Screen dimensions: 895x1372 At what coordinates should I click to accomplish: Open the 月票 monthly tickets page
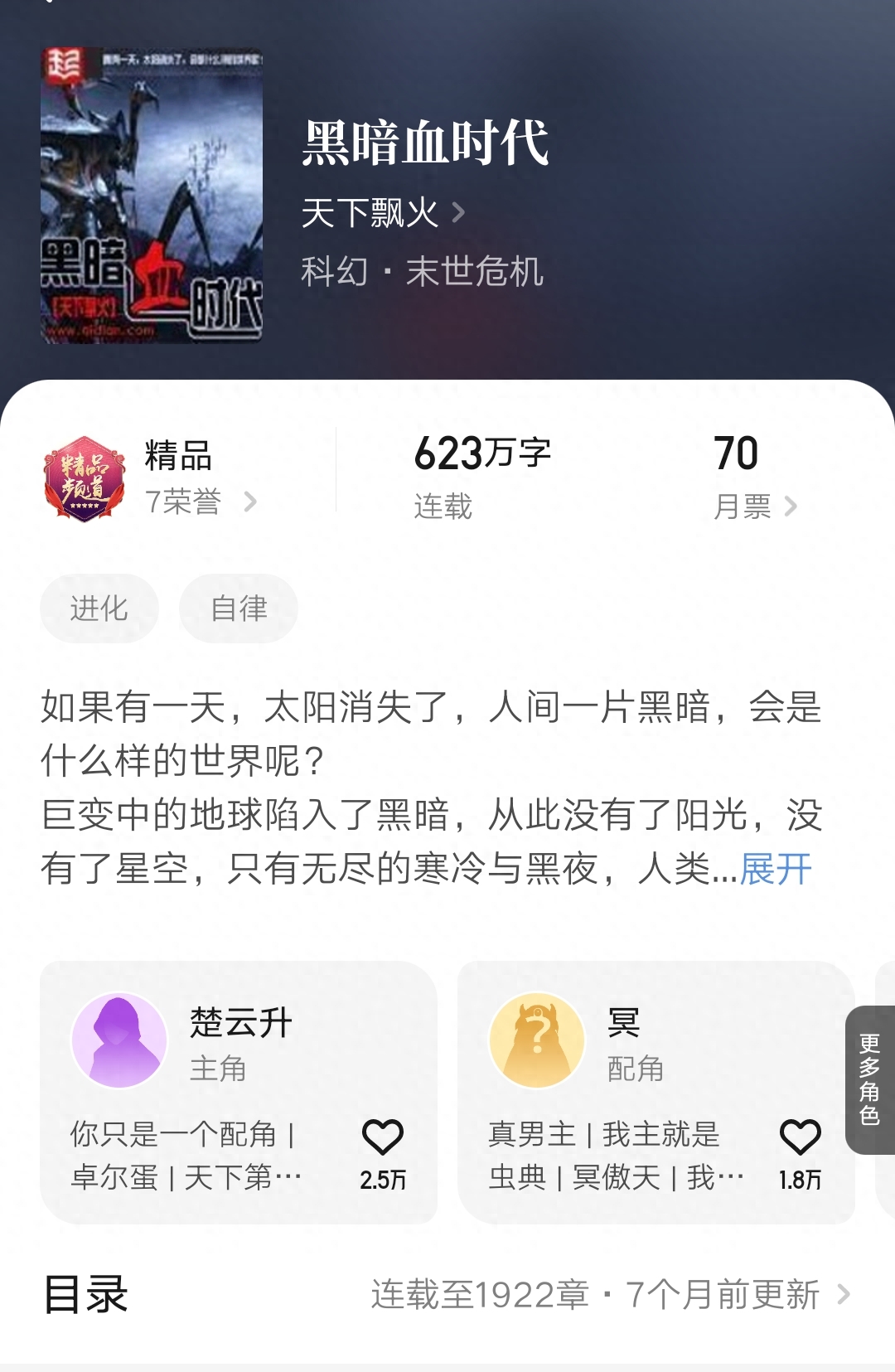pyautogui.click(x=754, y=506)
